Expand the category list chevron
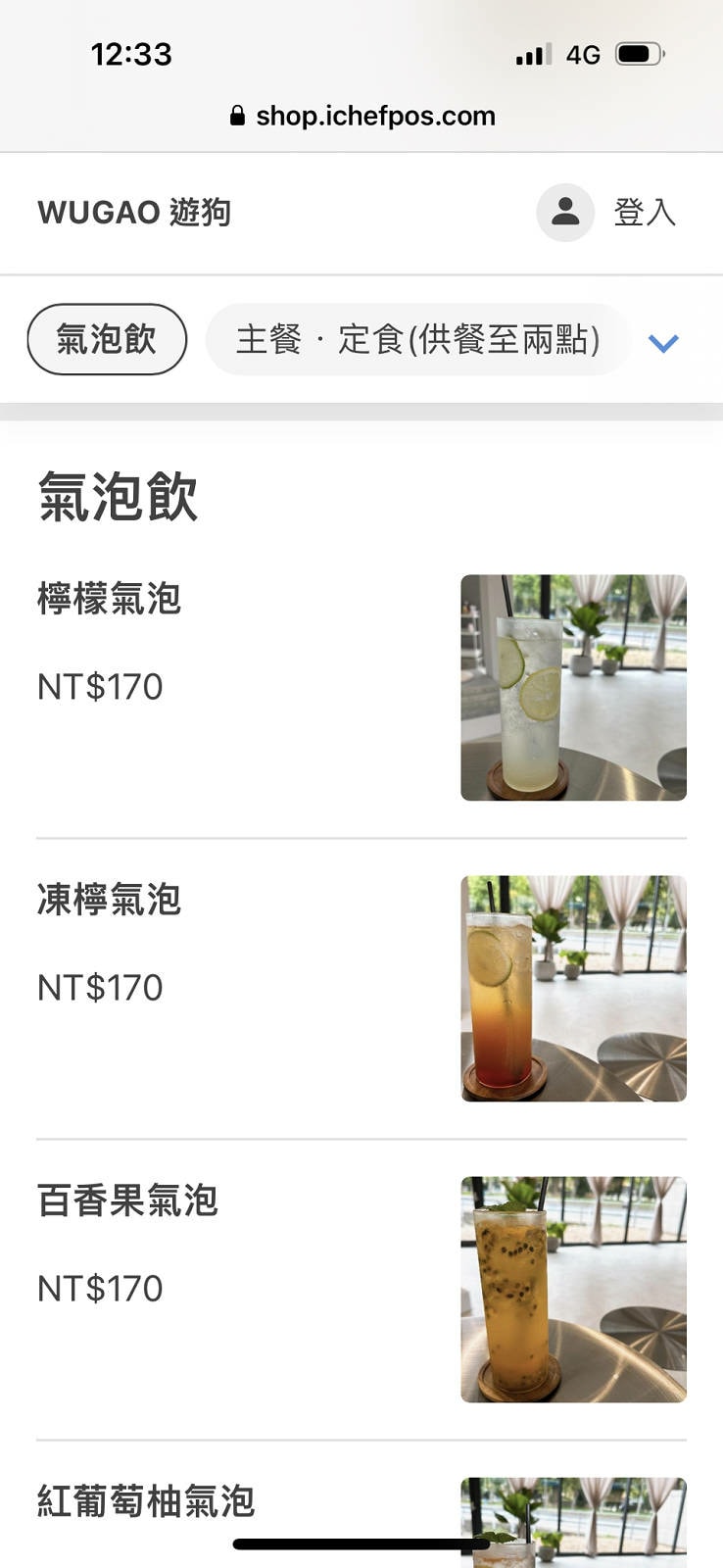723x1568 pixels. point(663,343)
